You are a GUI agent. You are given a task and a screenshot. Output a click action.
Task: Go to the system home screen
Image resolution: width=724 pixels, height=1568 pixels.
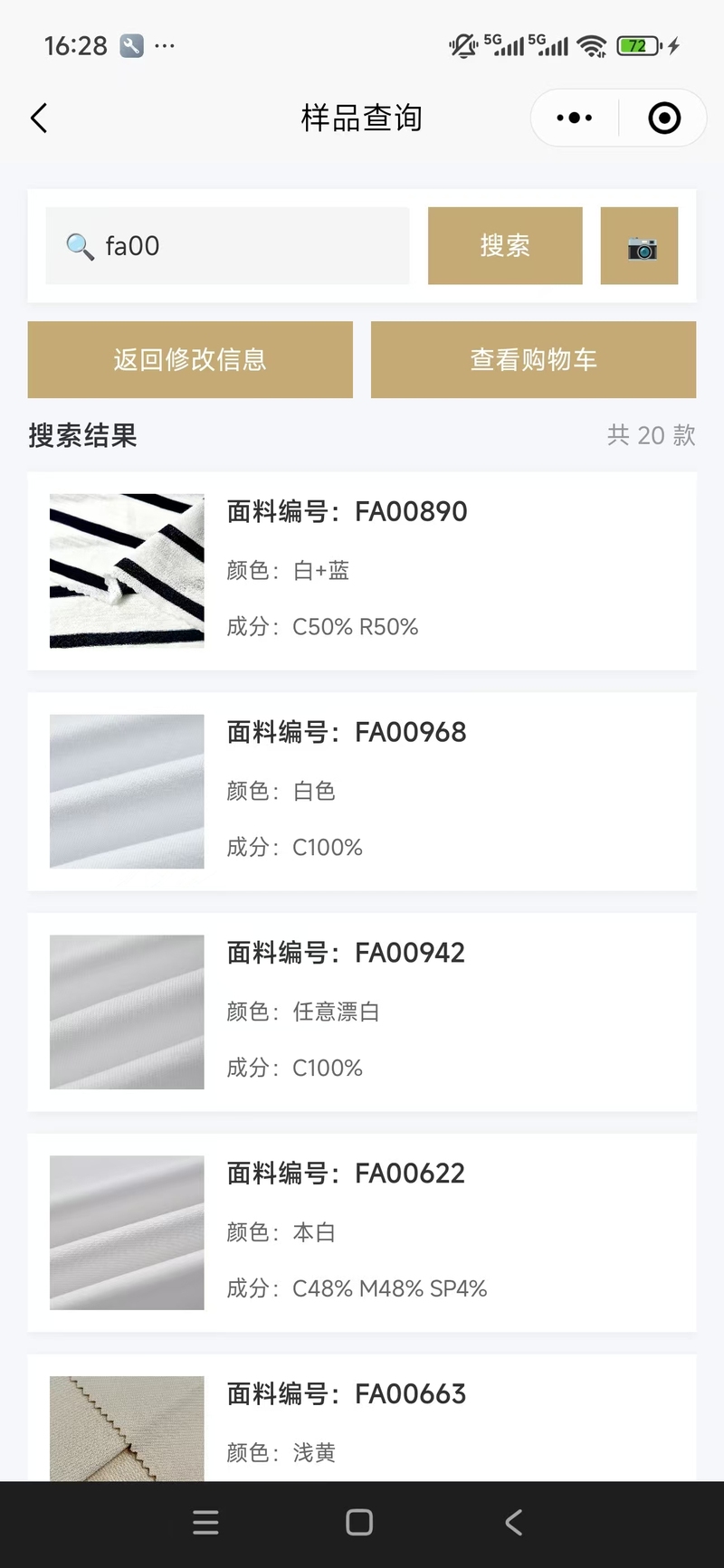coord(359,1523)
